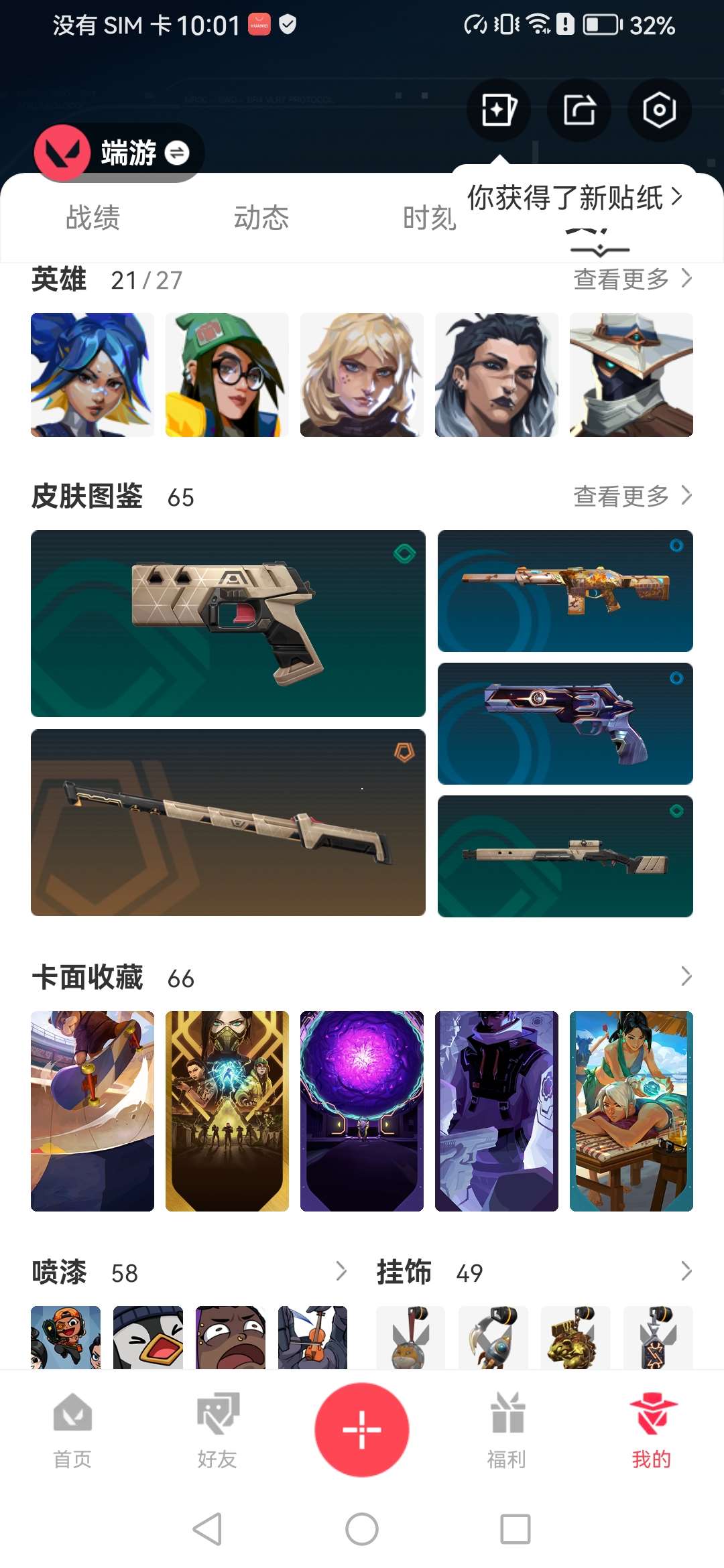Tap the system back button
The image size is (724, 1568).
click(x=208, y=1529)
